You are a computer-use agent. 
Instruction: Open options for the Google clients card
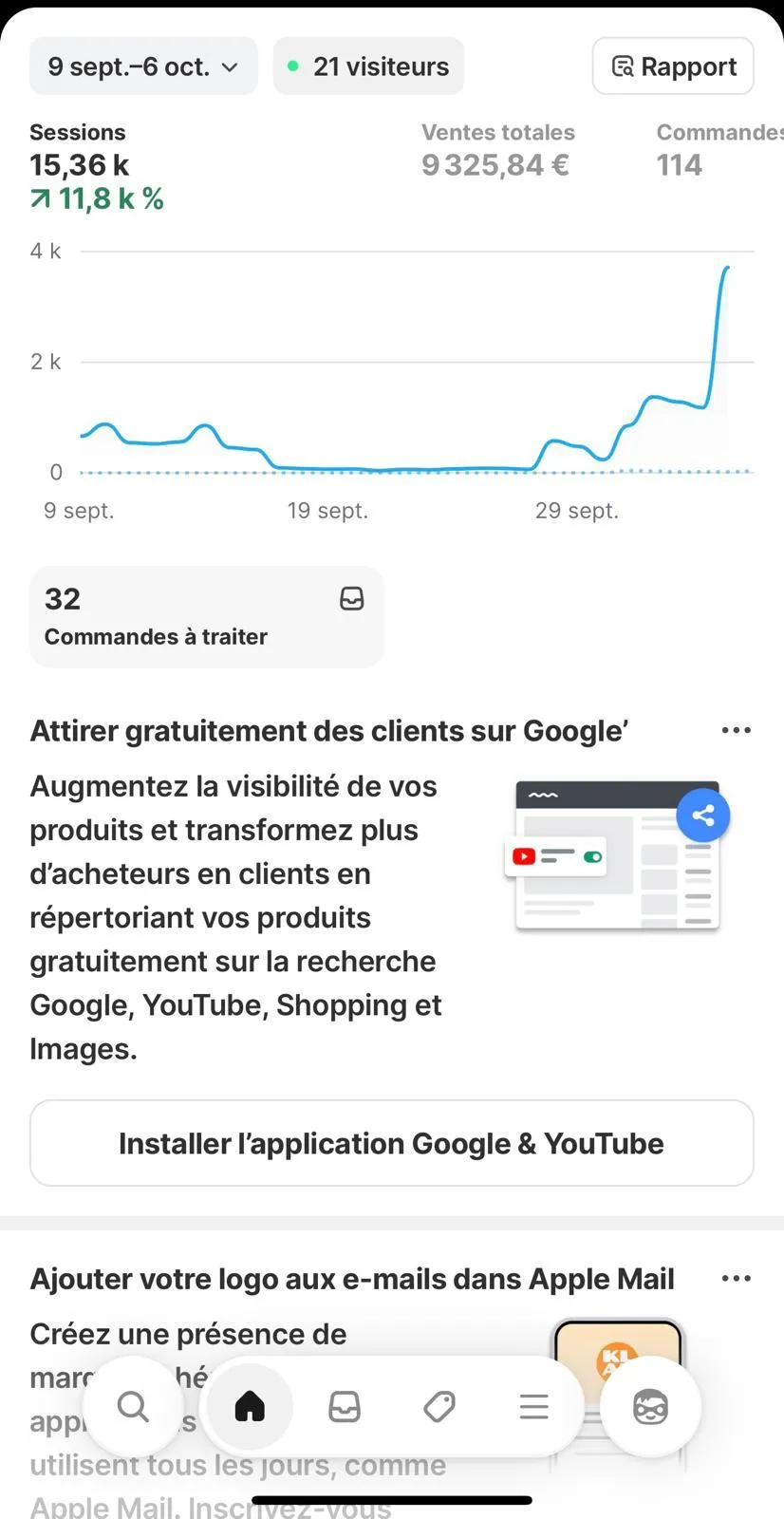736,730
